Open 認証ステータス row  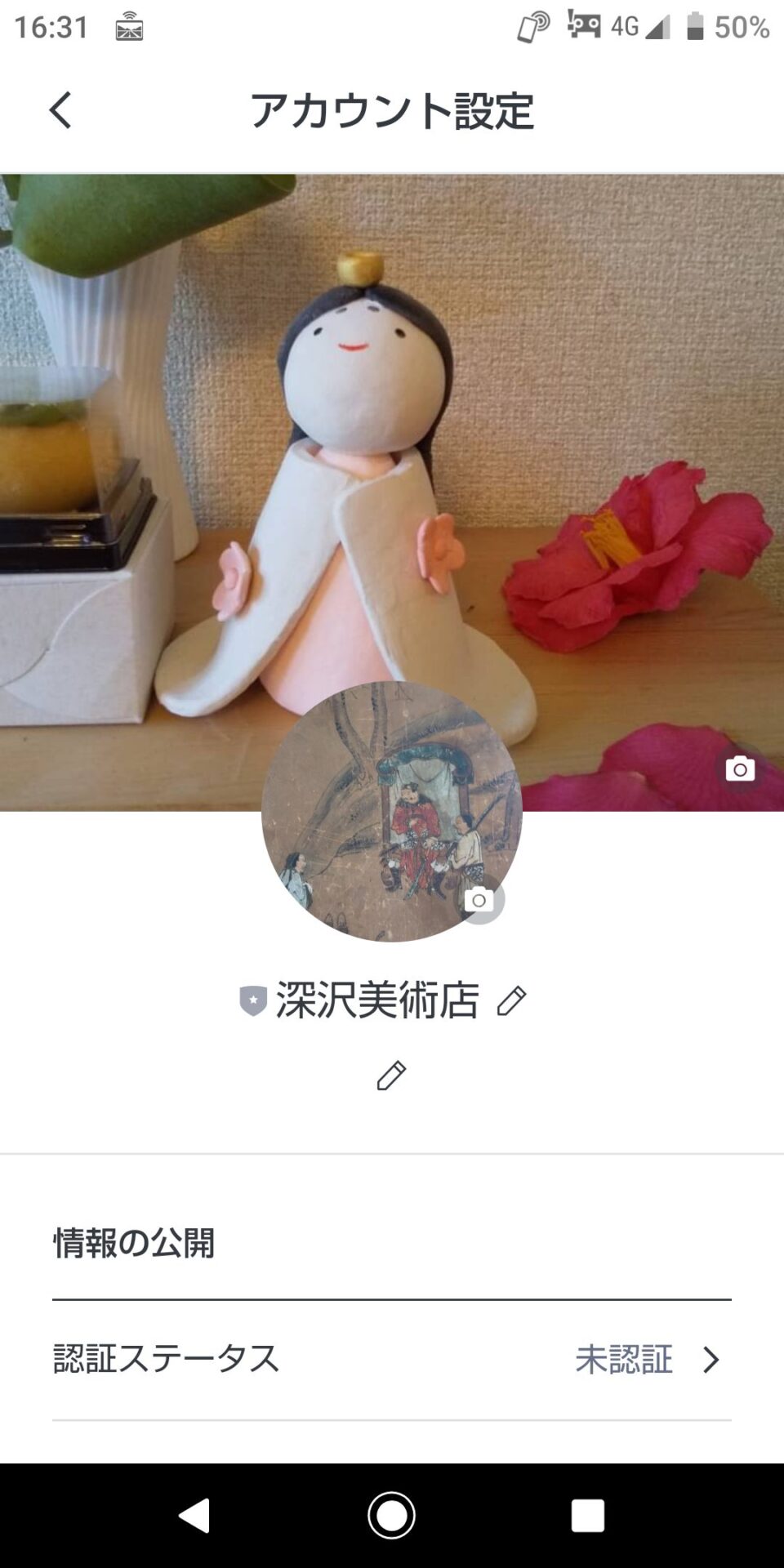tap(392, 1360)
